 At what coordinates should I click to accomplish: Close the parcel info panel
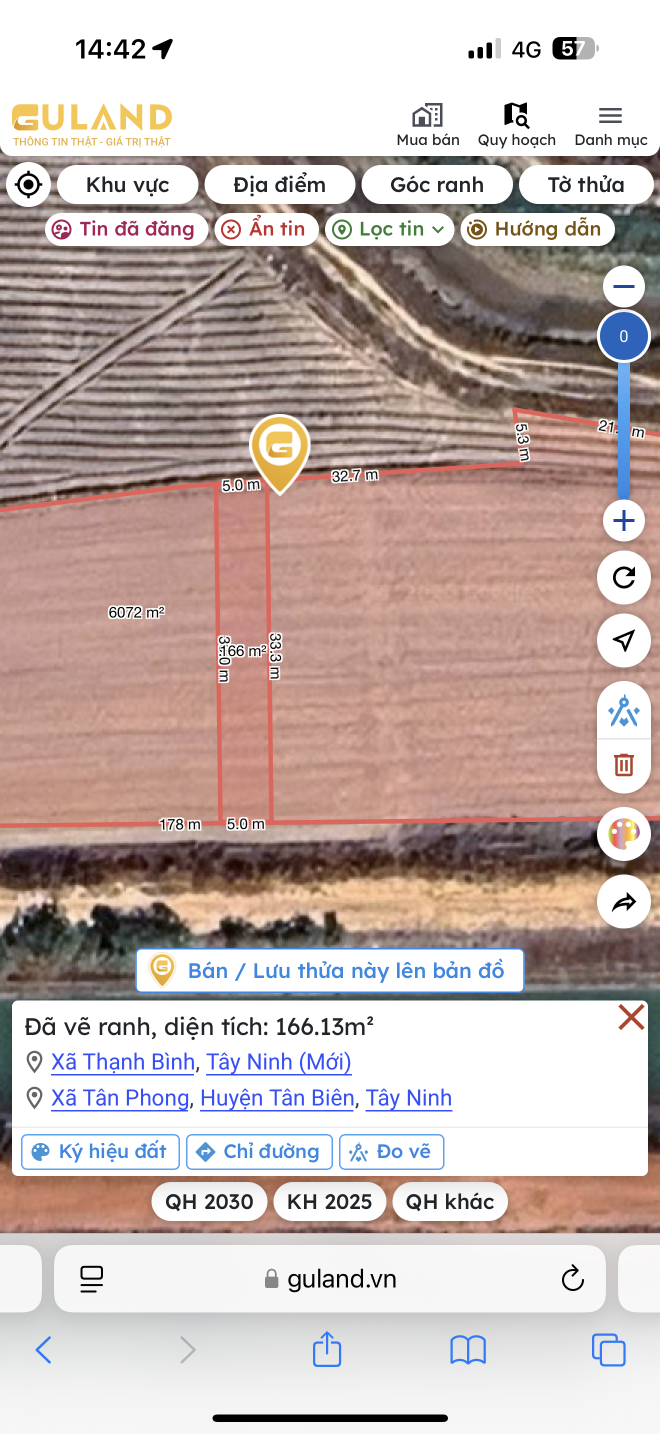[631, 1018]
